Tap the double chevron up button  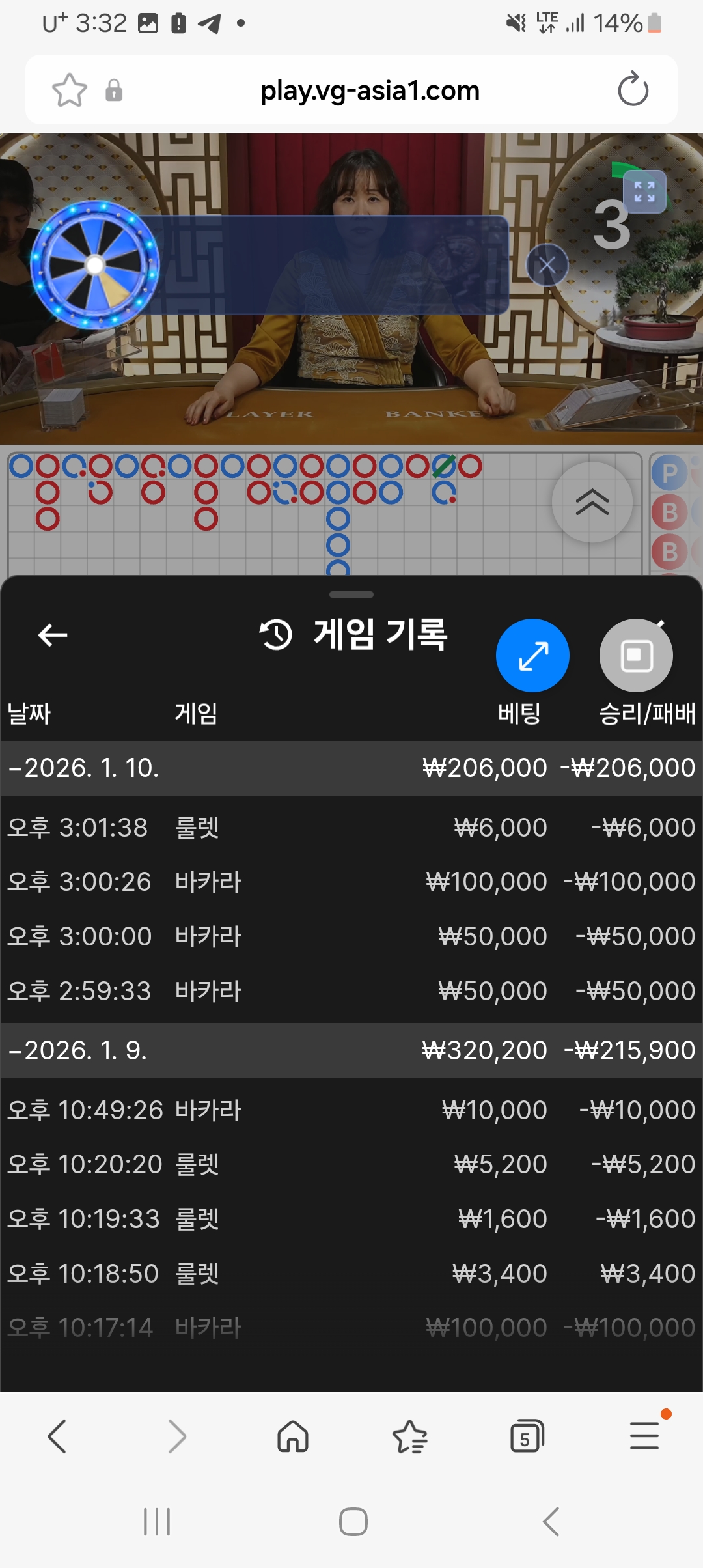point(592,502)
